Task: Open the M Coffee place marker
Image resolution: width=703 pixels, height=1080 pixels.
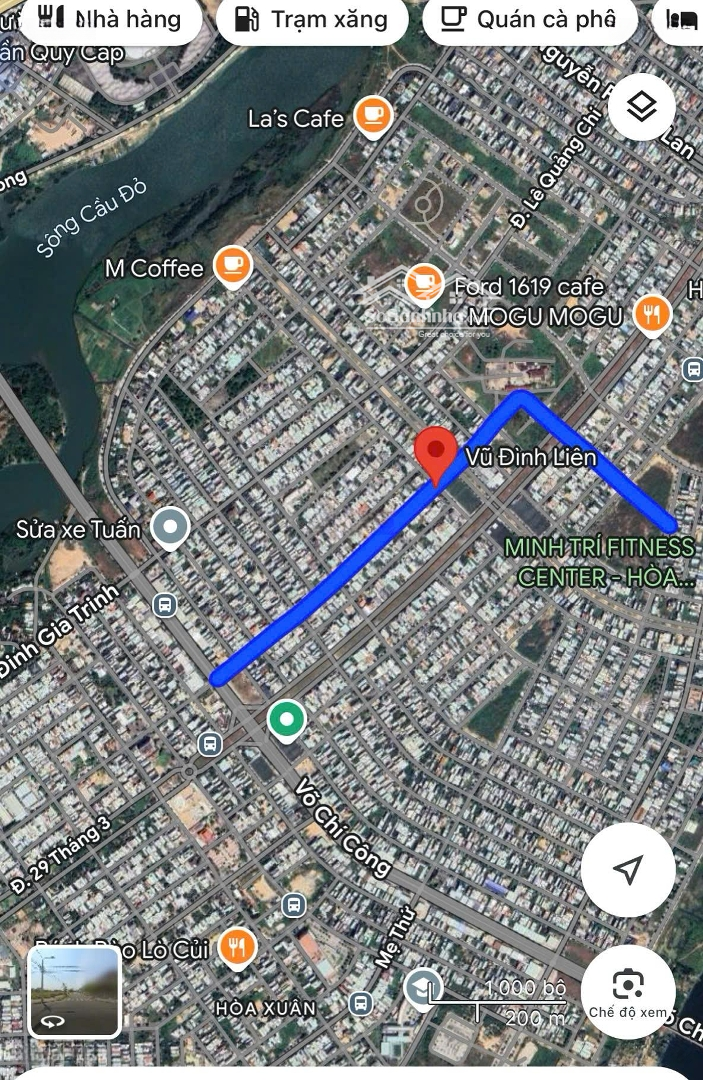Action: tap(232, 267)
